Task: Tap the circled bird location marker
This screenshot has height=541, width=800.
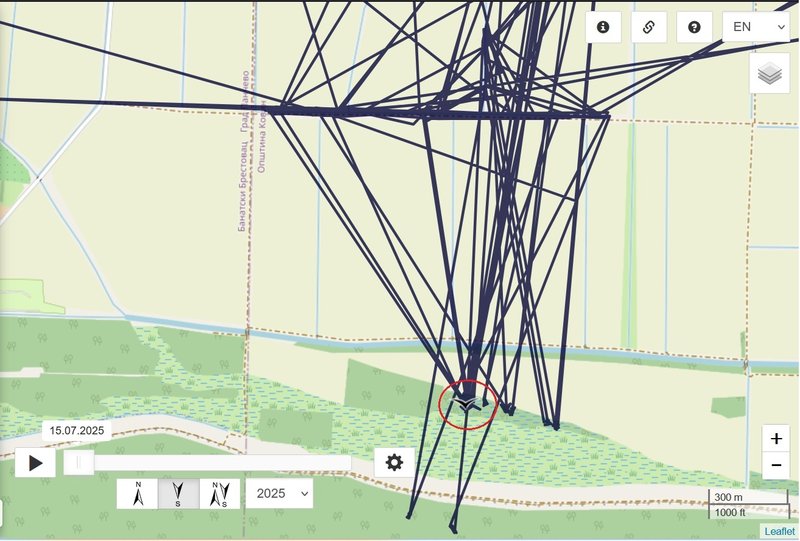Action: 467,404
